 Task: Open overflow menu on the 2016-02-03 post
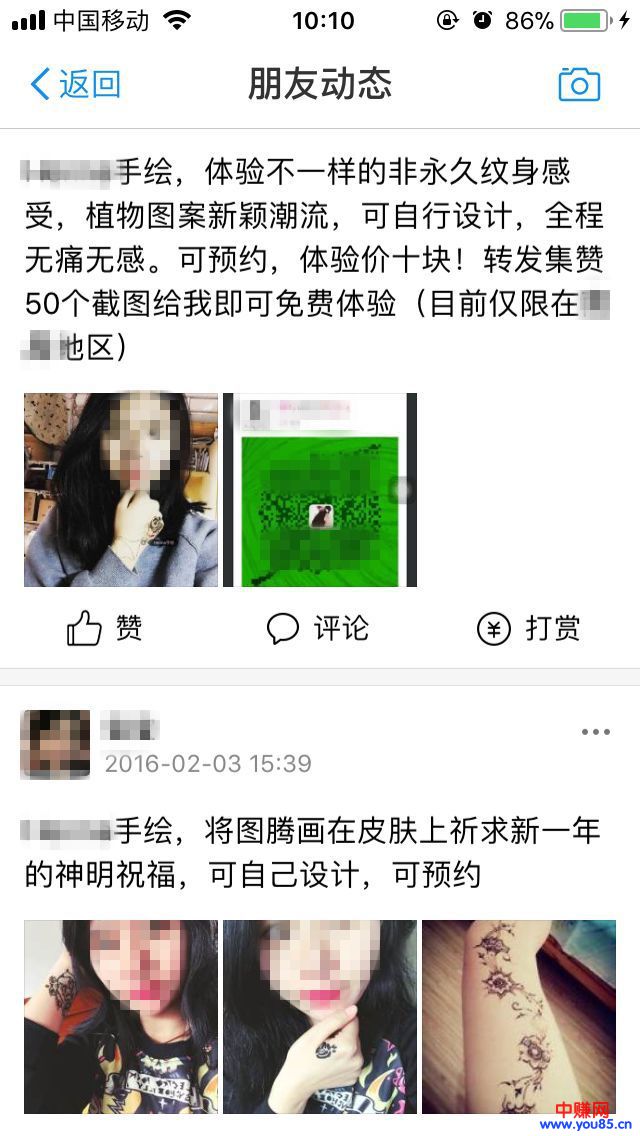(x=595, y=732)
